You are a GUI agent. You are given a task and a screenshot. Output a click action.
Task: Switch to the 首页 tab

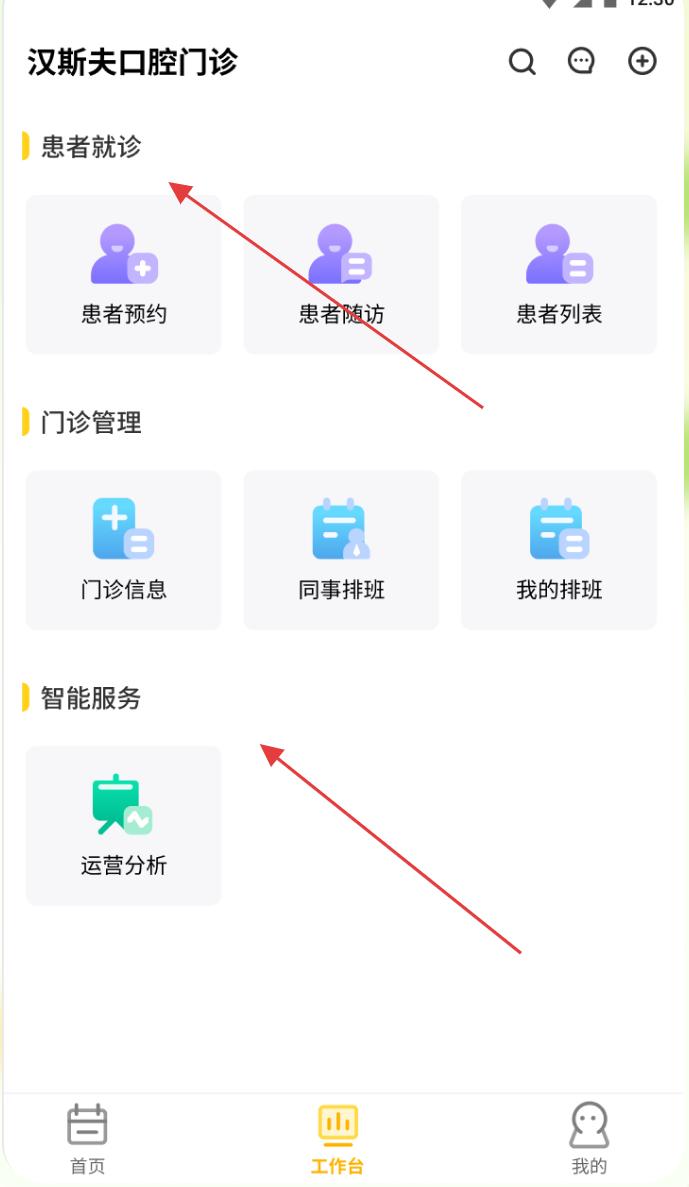pyautogui.click(x=88, y=1139)
